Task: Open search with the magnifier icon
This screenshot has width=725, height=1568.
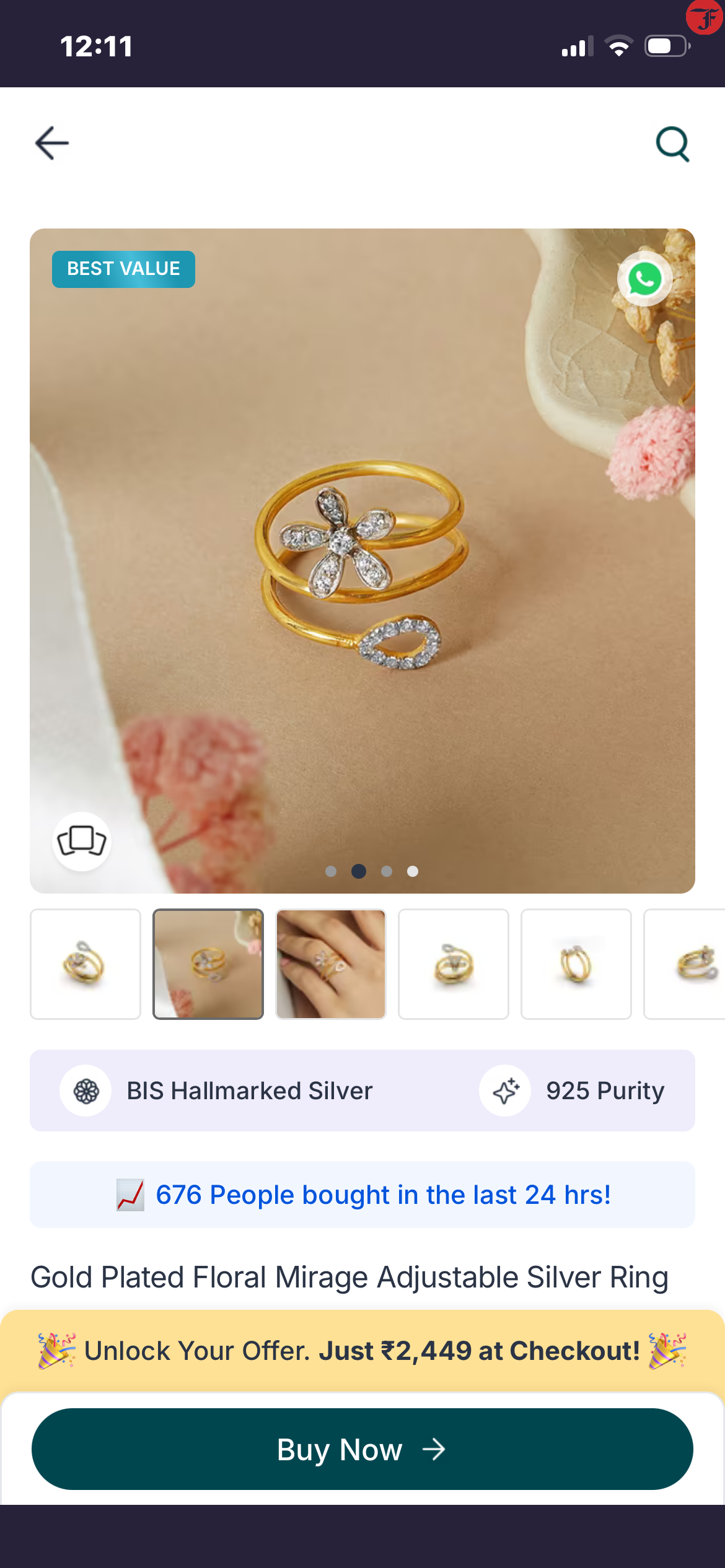Action: [672, 144]
